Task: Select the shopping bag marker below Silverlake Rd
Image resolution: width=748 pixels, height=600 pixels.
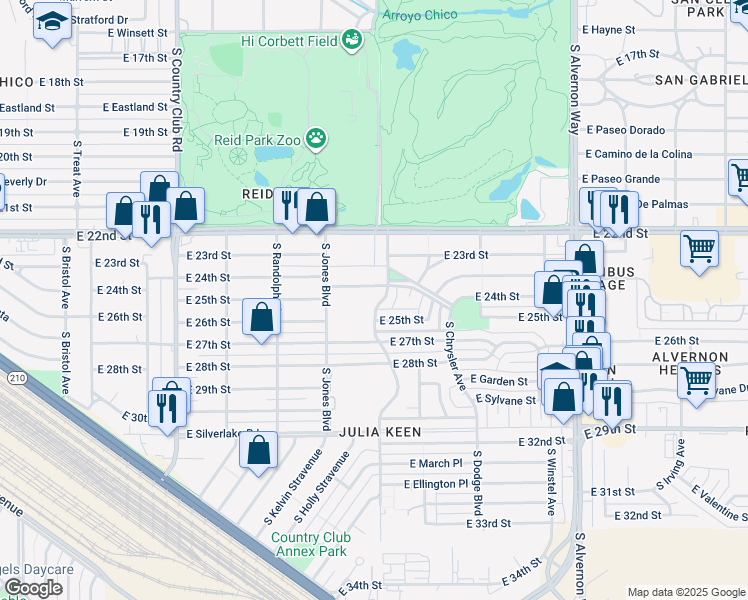Action: 258,450
